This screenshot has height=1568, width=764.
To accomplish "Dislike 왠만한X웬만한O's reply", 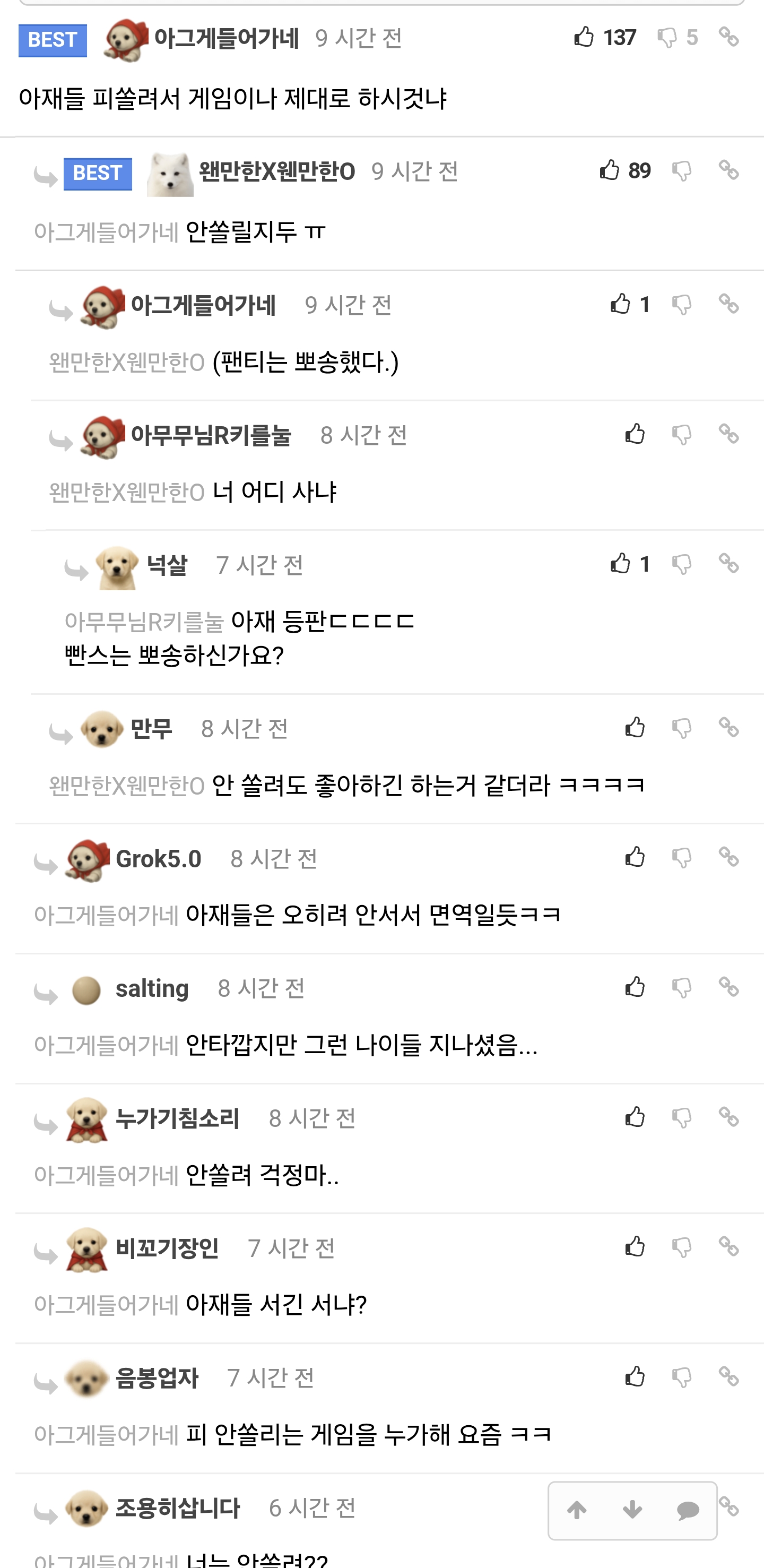I will [x=682, y=171].
